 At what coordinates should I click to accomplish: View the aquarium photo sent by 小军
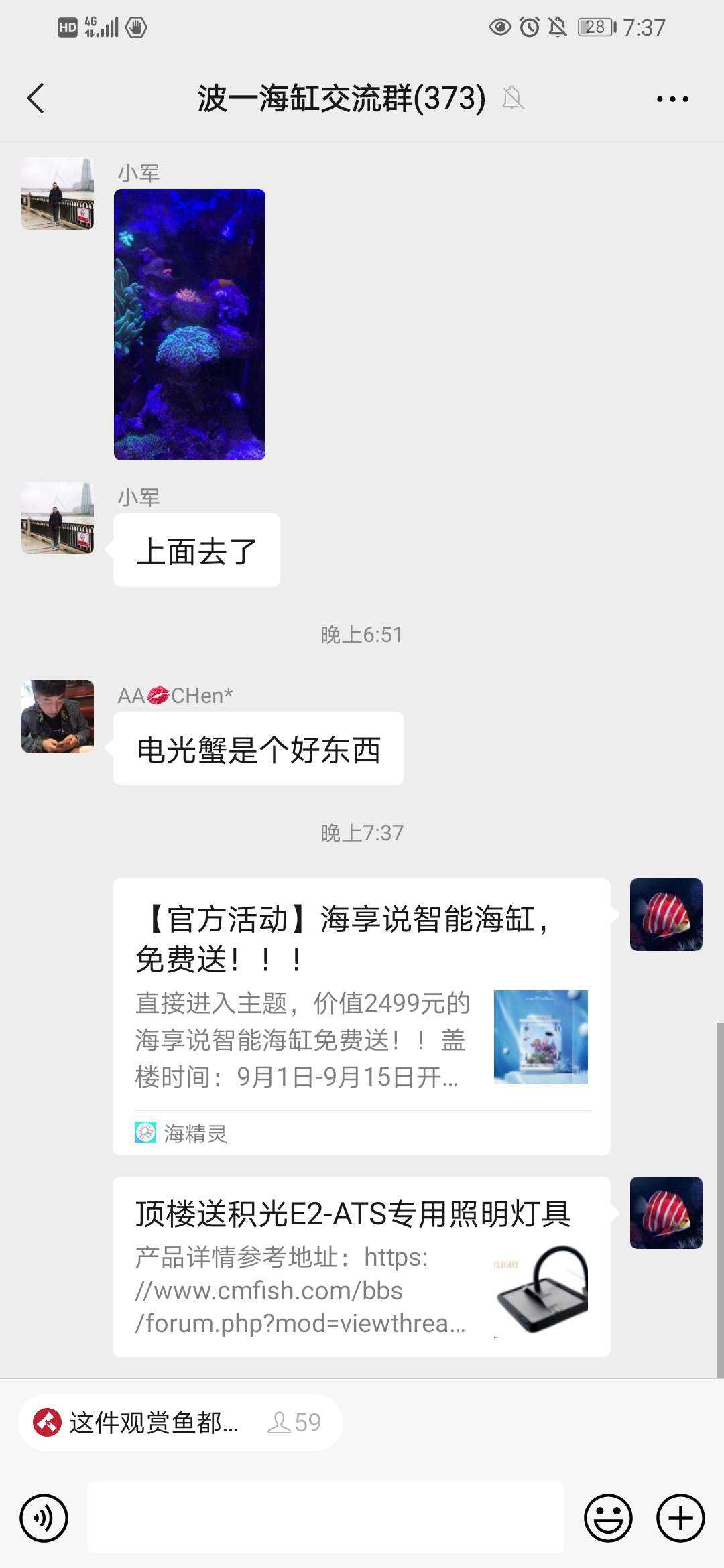(x=190, y=324)
